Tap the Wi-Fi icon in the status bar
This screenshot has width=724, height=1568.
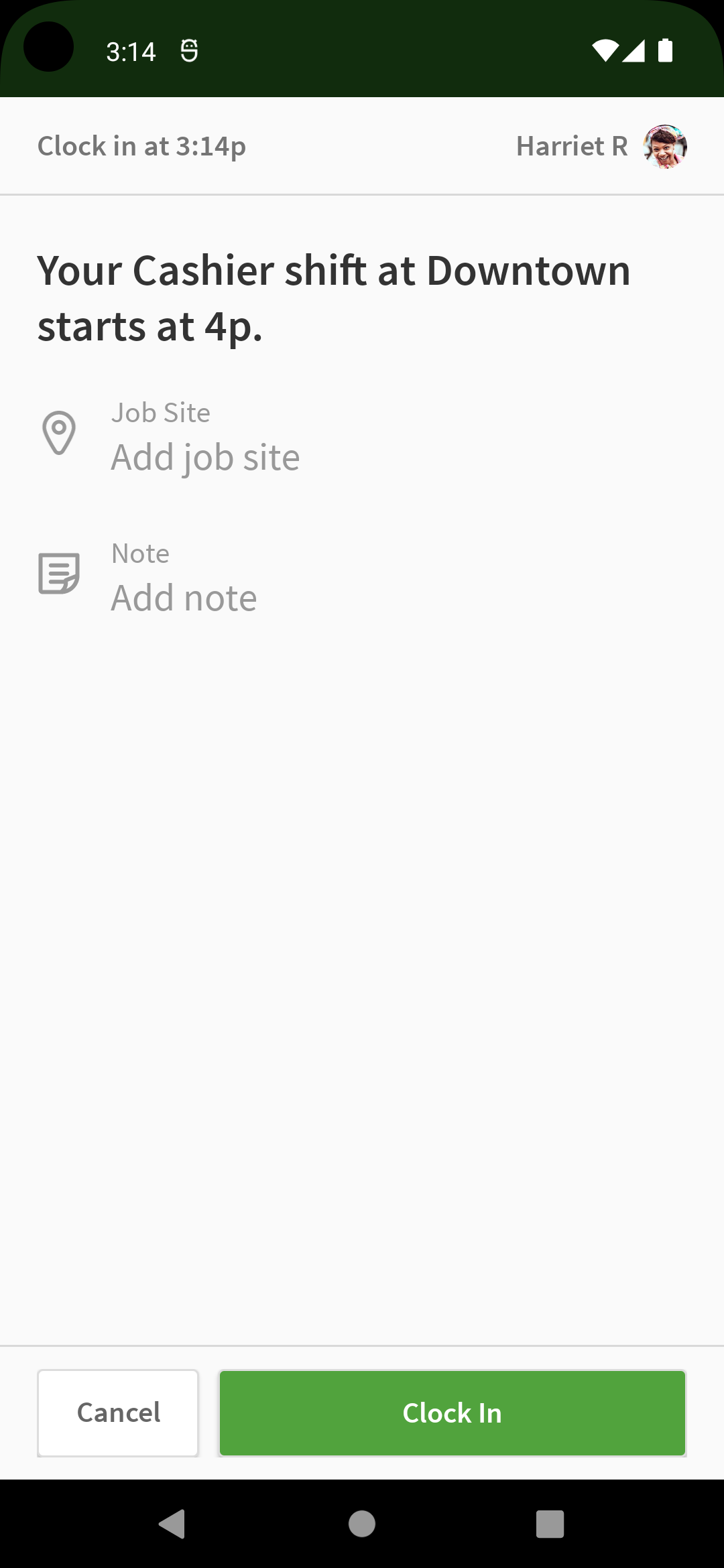tap(605, 51)
